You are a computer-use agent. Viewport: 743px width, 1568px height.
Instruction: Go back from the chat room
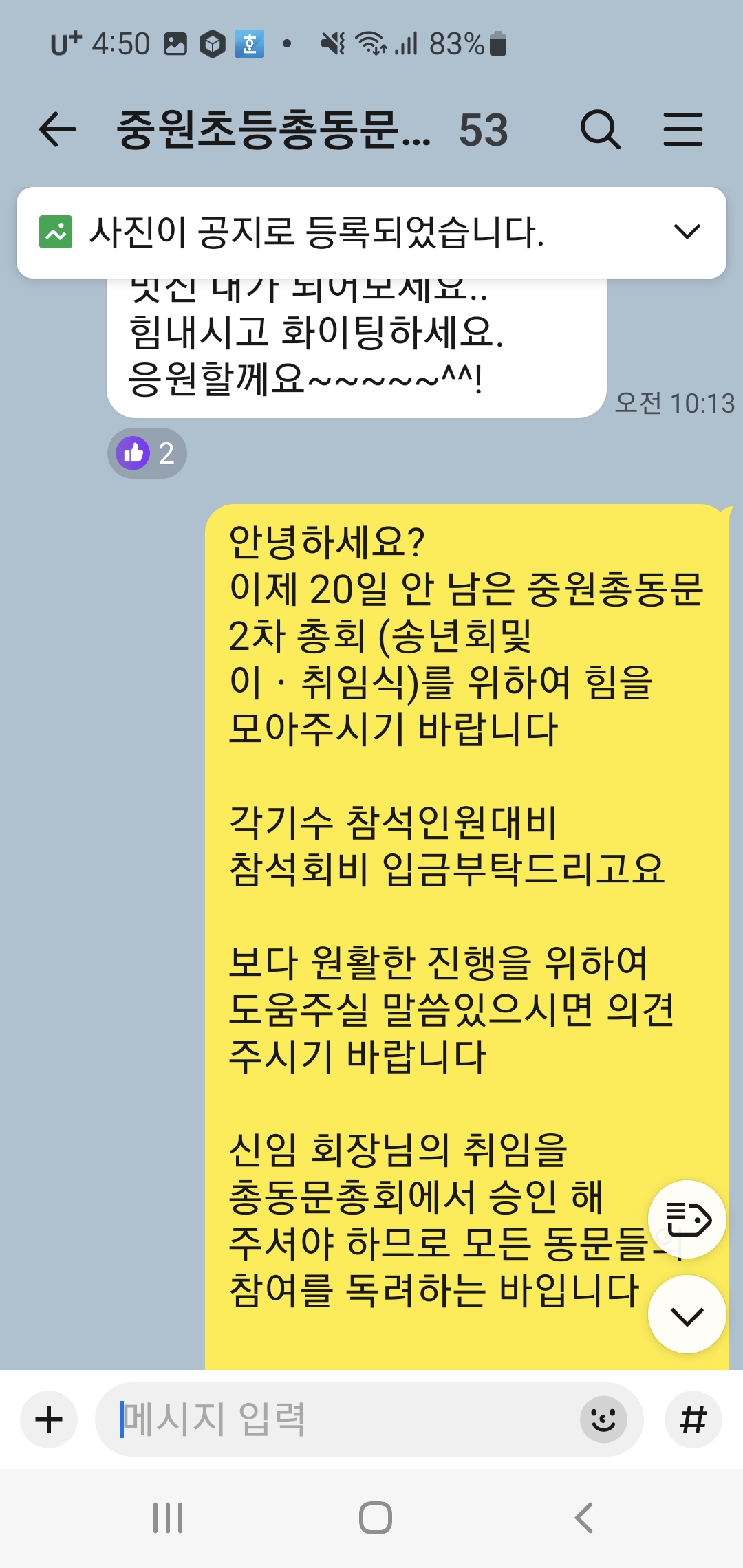tap(57, 129)
